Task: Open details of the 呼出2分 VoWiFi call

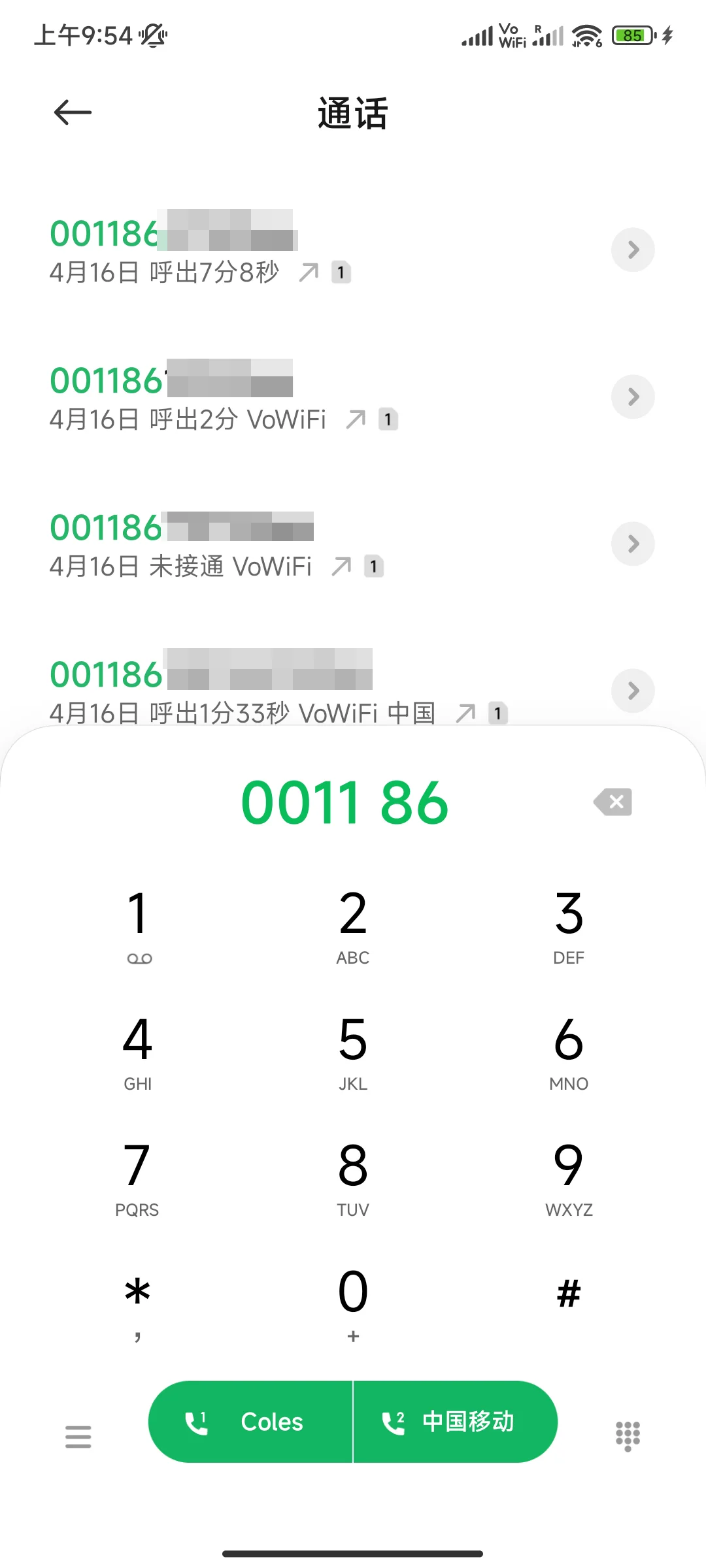Action: [x=632, y=397]
